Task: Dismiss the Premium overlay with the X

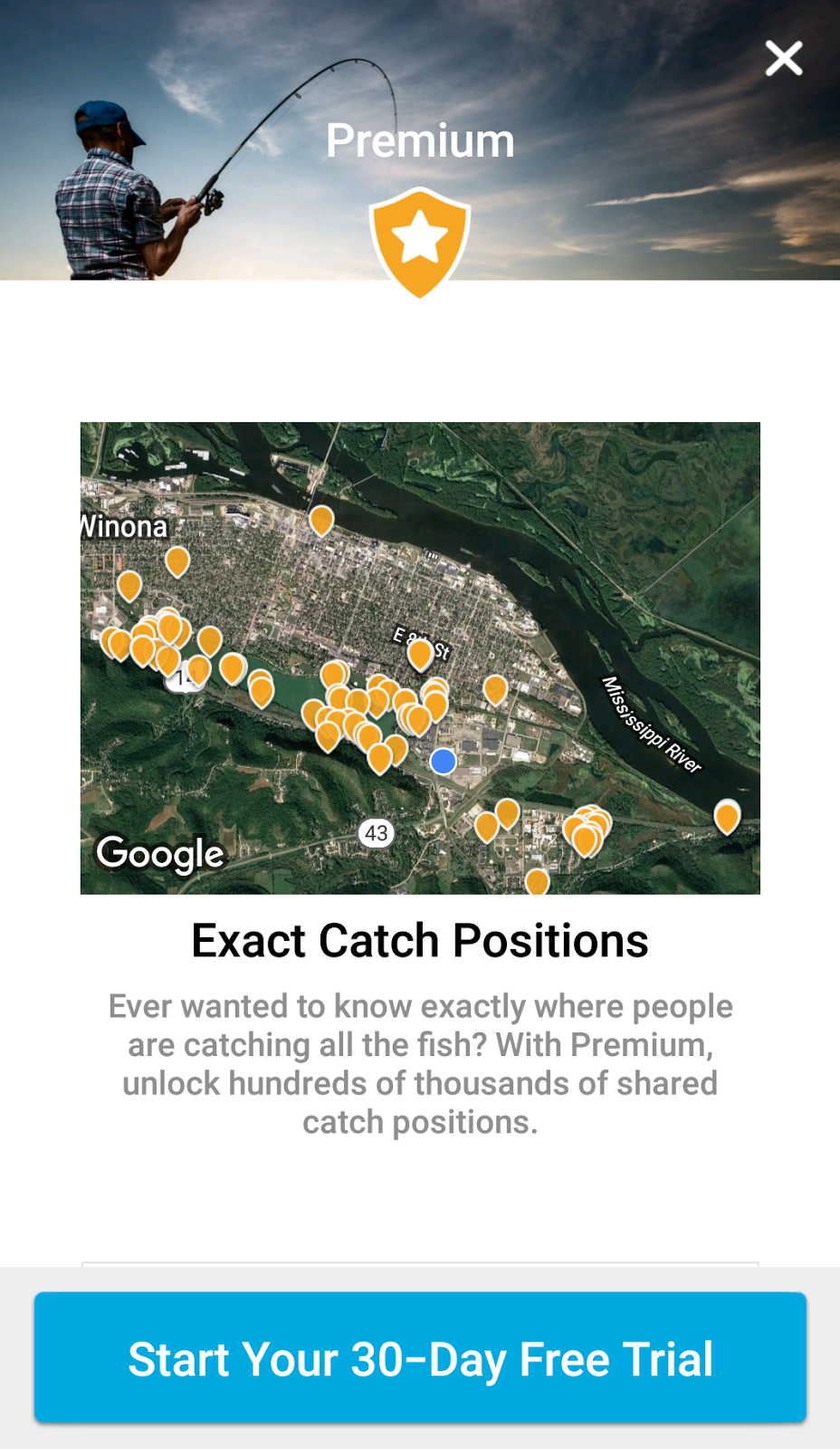Action: pyautogui.click(x=783, y=58)
